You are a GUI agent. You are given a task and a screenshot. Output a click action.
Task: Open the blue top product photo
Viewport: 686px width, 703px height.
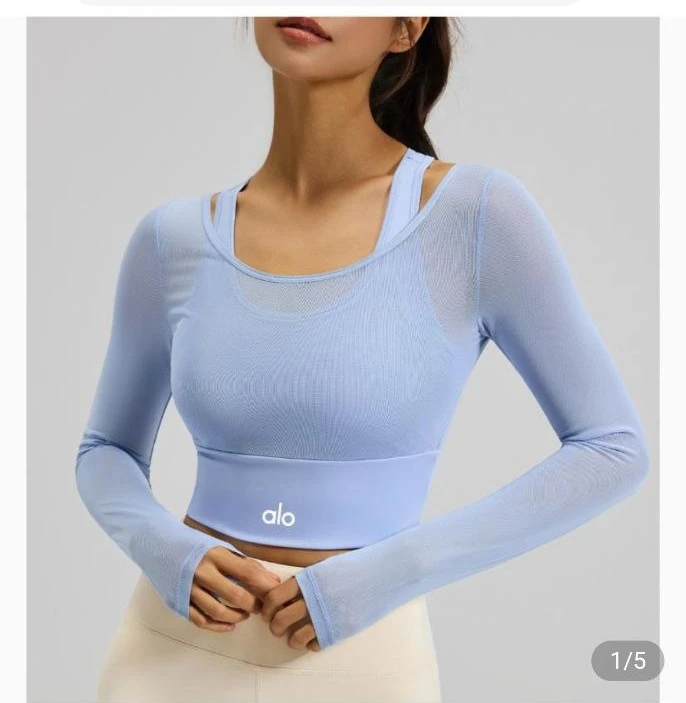(x=342, y=360)
